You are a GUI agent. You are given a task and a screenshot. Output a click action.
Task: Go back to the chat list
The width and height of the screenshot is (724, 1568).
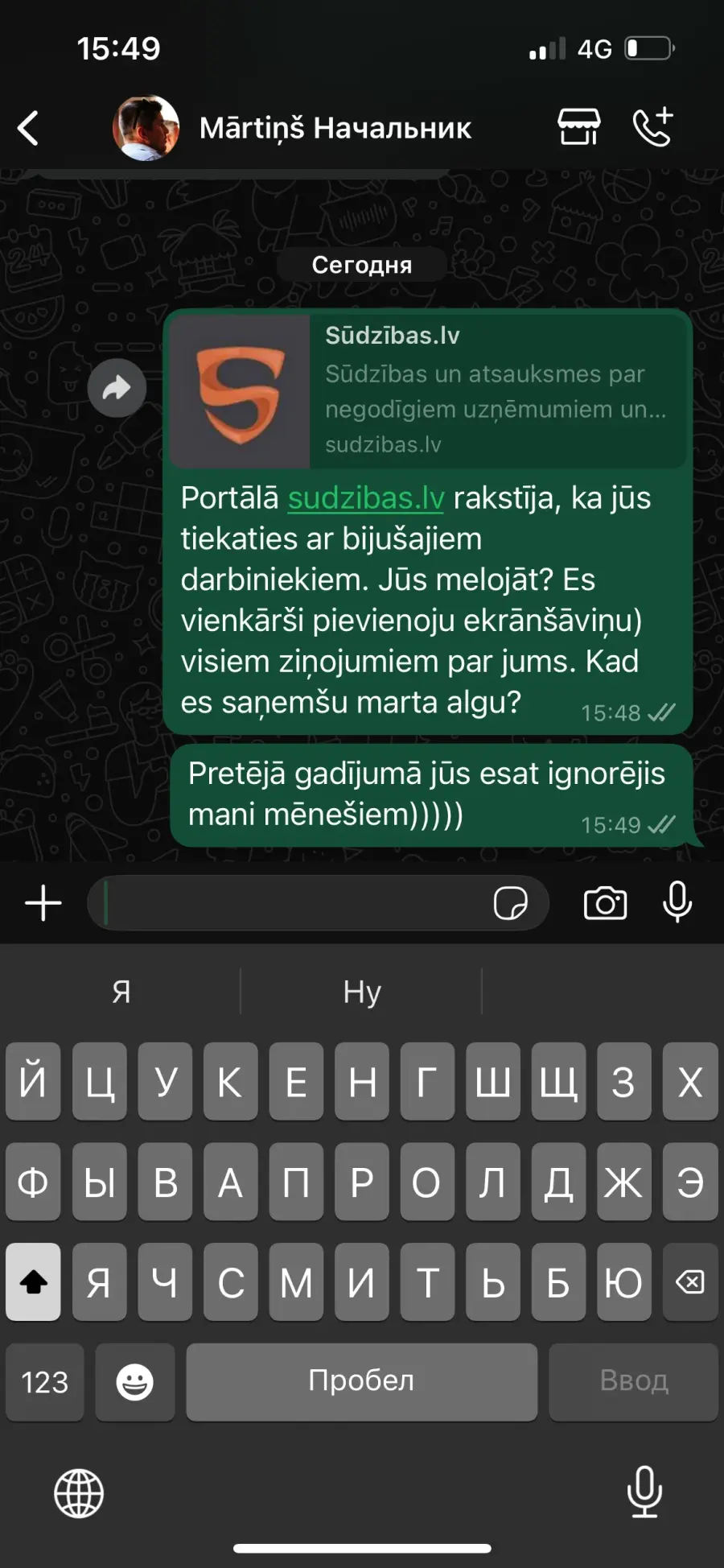(x=28, y=128)
